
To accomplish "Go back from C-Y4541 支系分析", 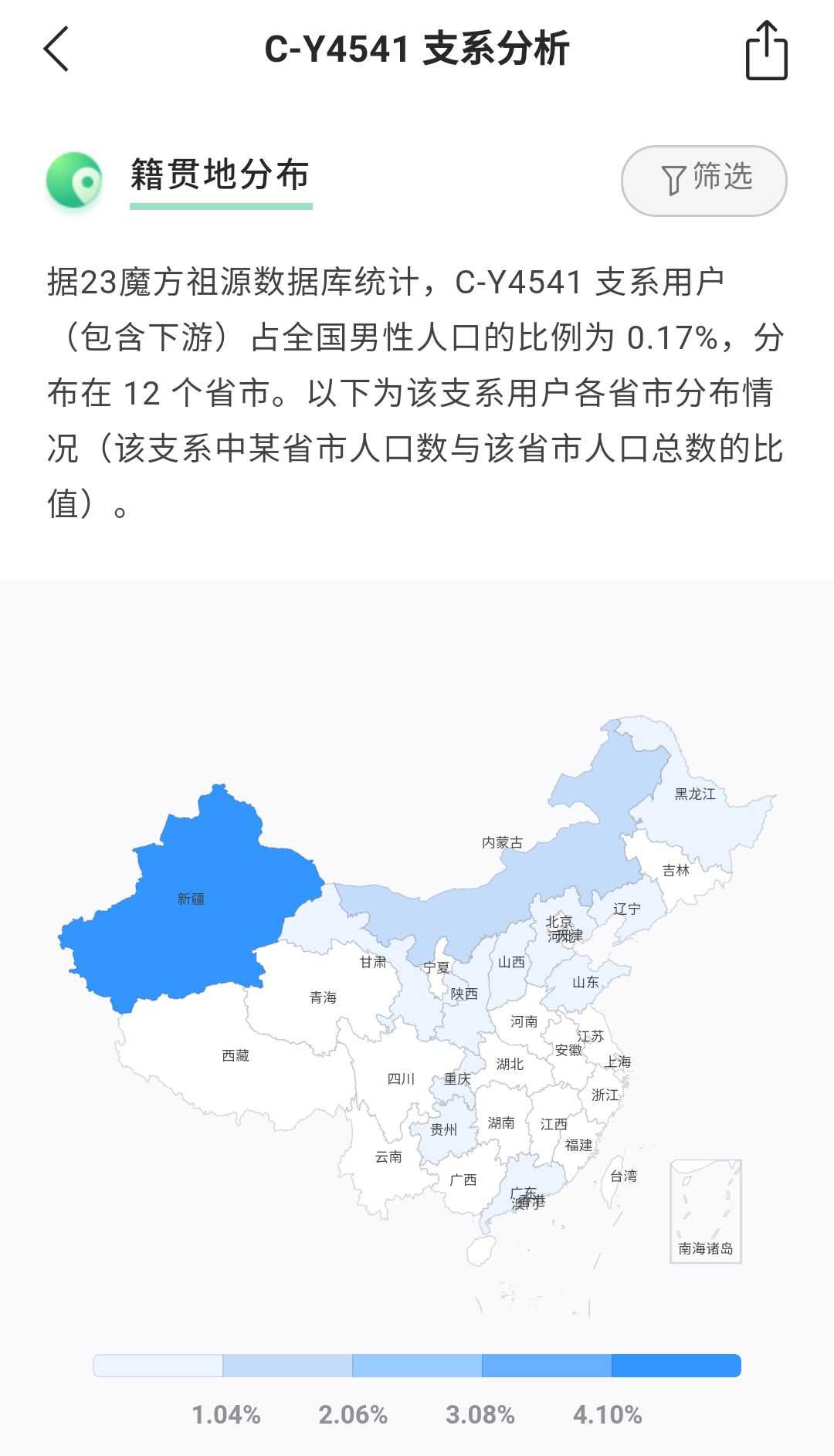I will 56,49.
